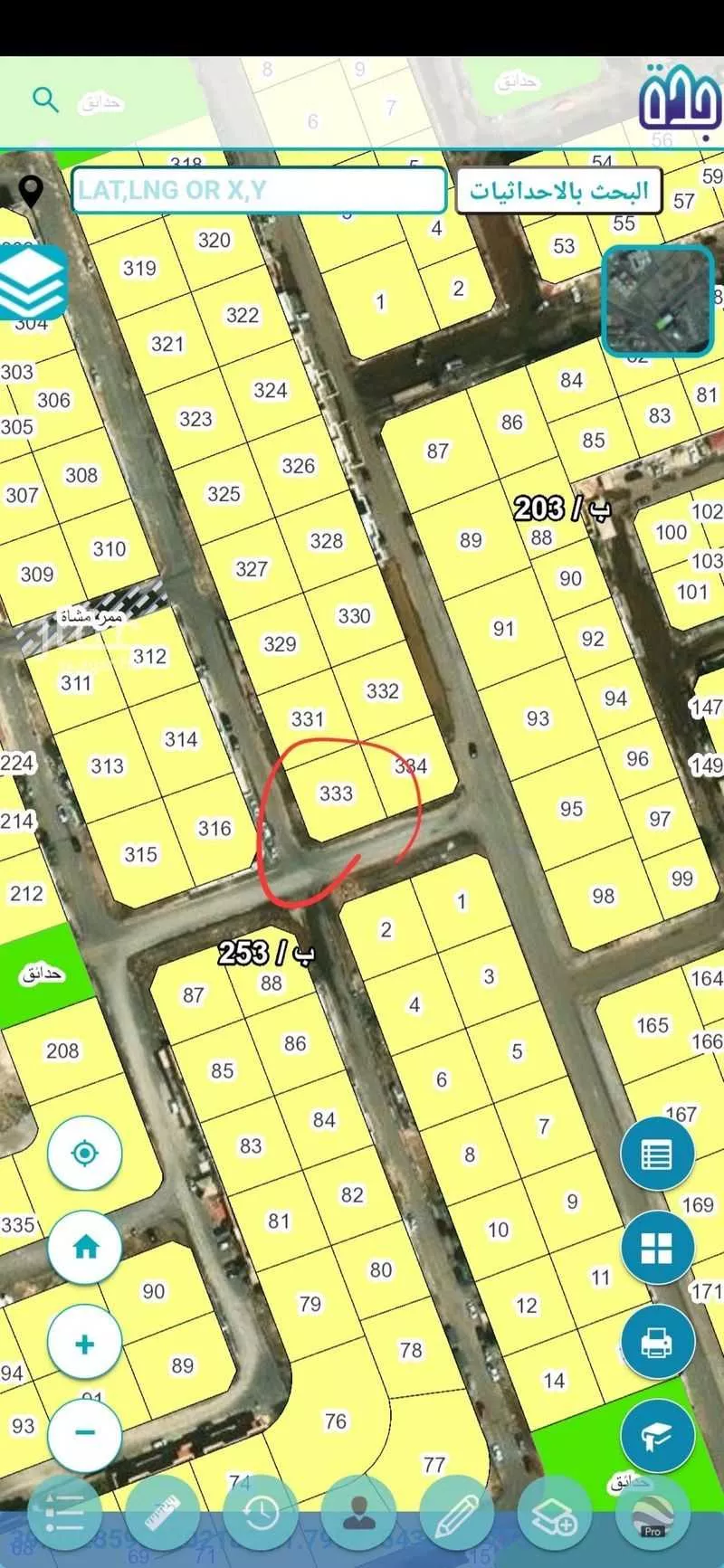Select the pencil drawing tool
Viewport: 724px width, 1568px height.
[457, 1513]
